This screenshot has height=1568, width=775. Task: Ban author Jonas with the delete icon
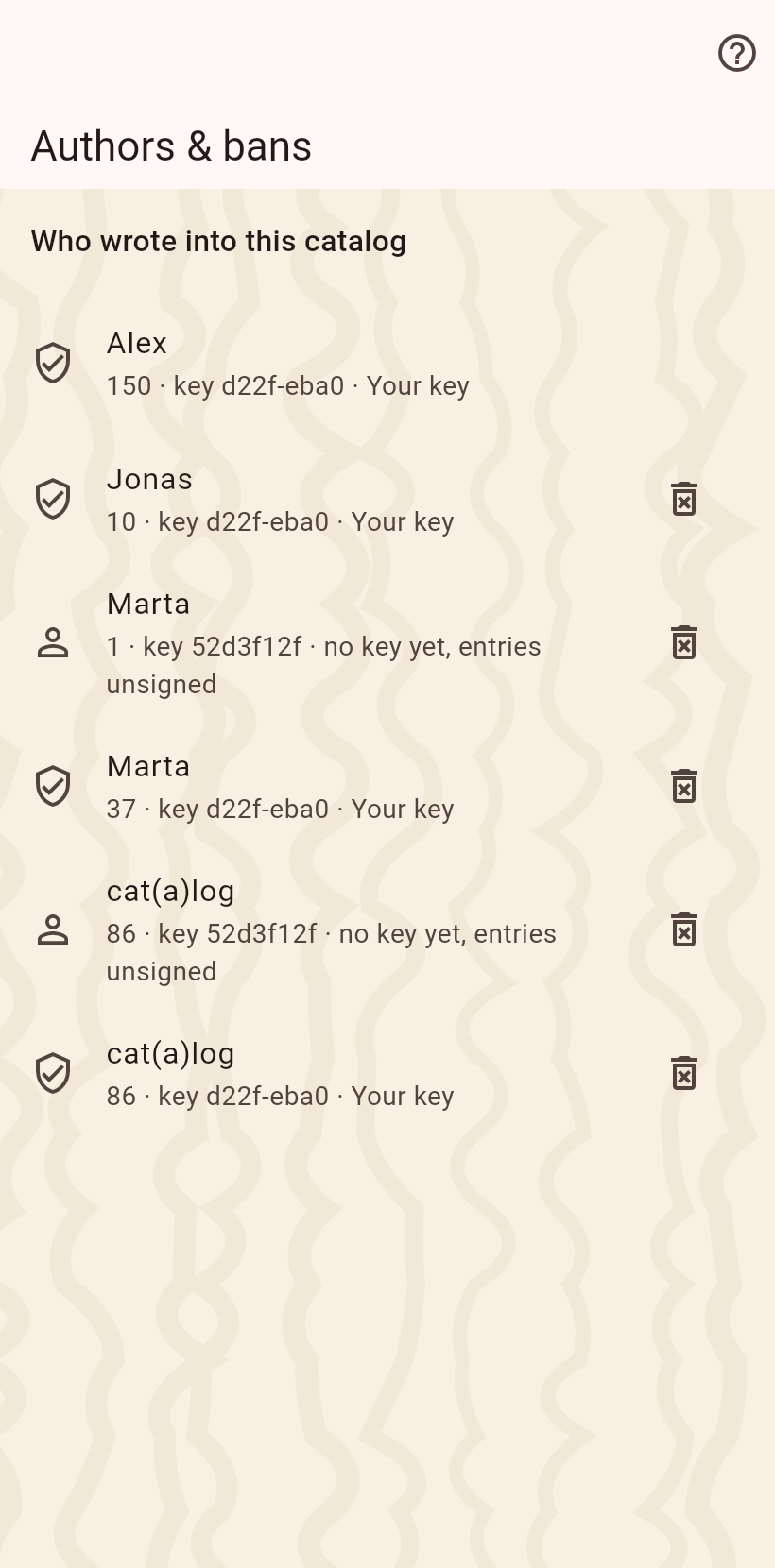pos(684,500)
